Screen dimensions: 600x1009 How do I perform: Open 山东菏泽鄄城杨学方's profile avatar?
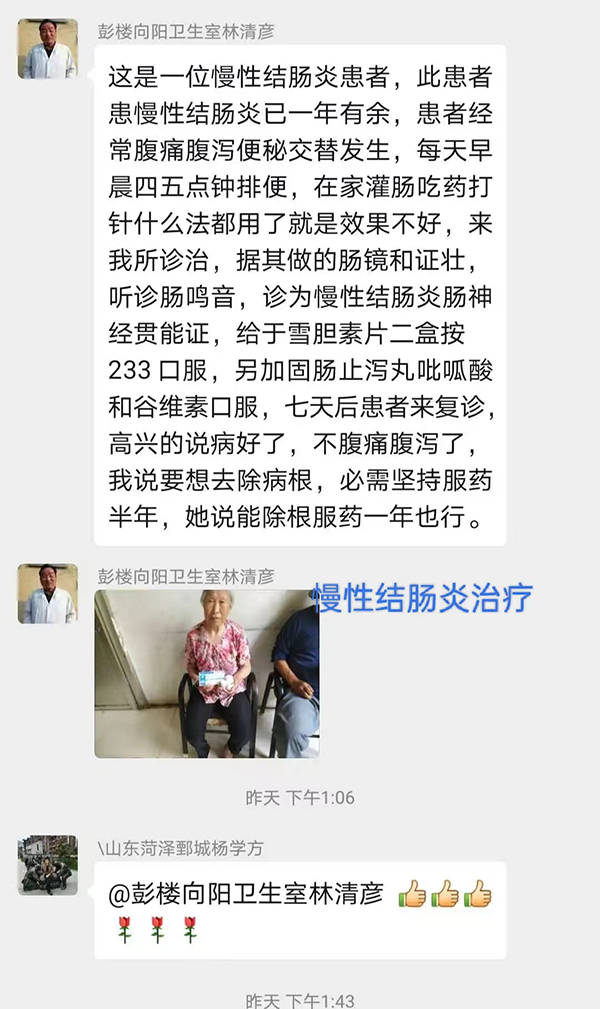click(47, 866)
